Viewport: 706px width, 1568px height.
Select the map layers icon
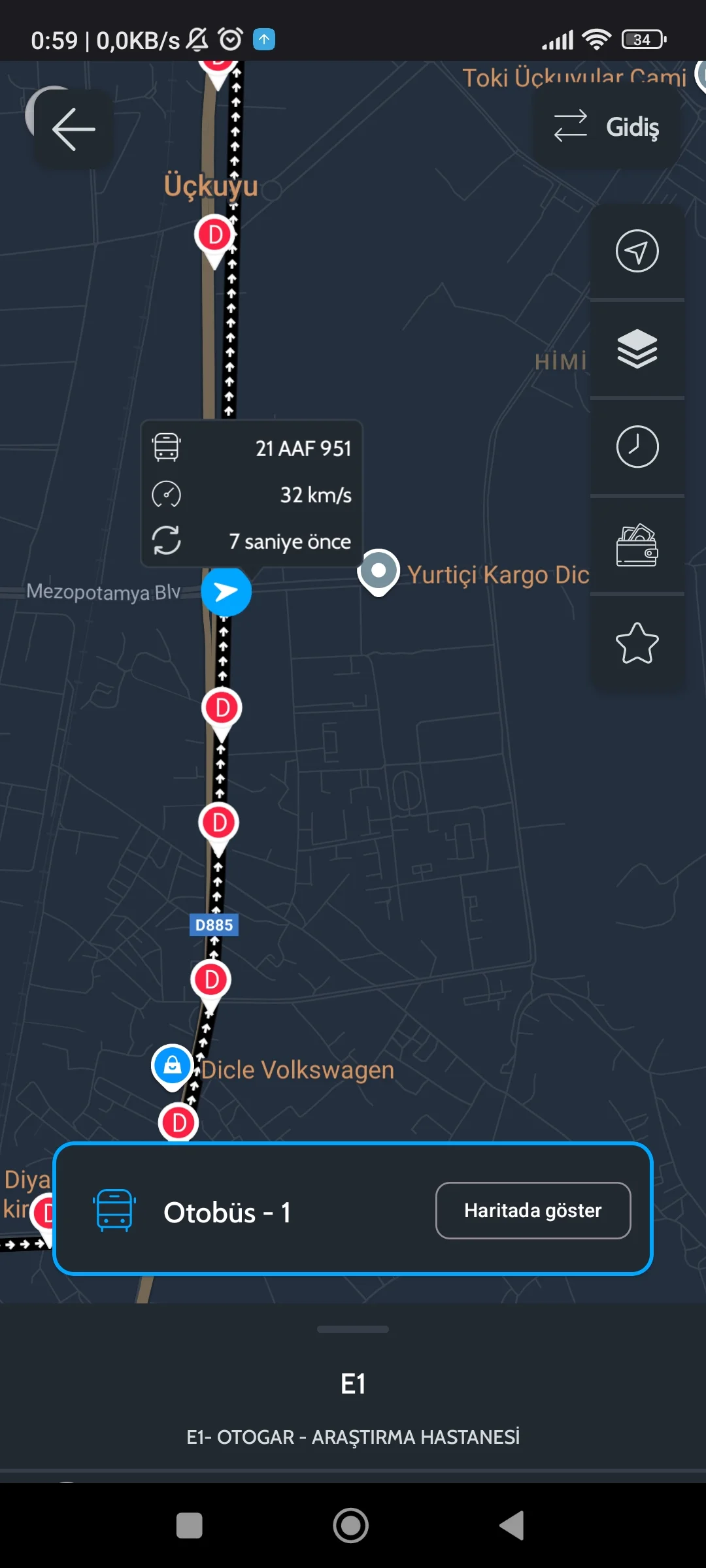[637, 350]
